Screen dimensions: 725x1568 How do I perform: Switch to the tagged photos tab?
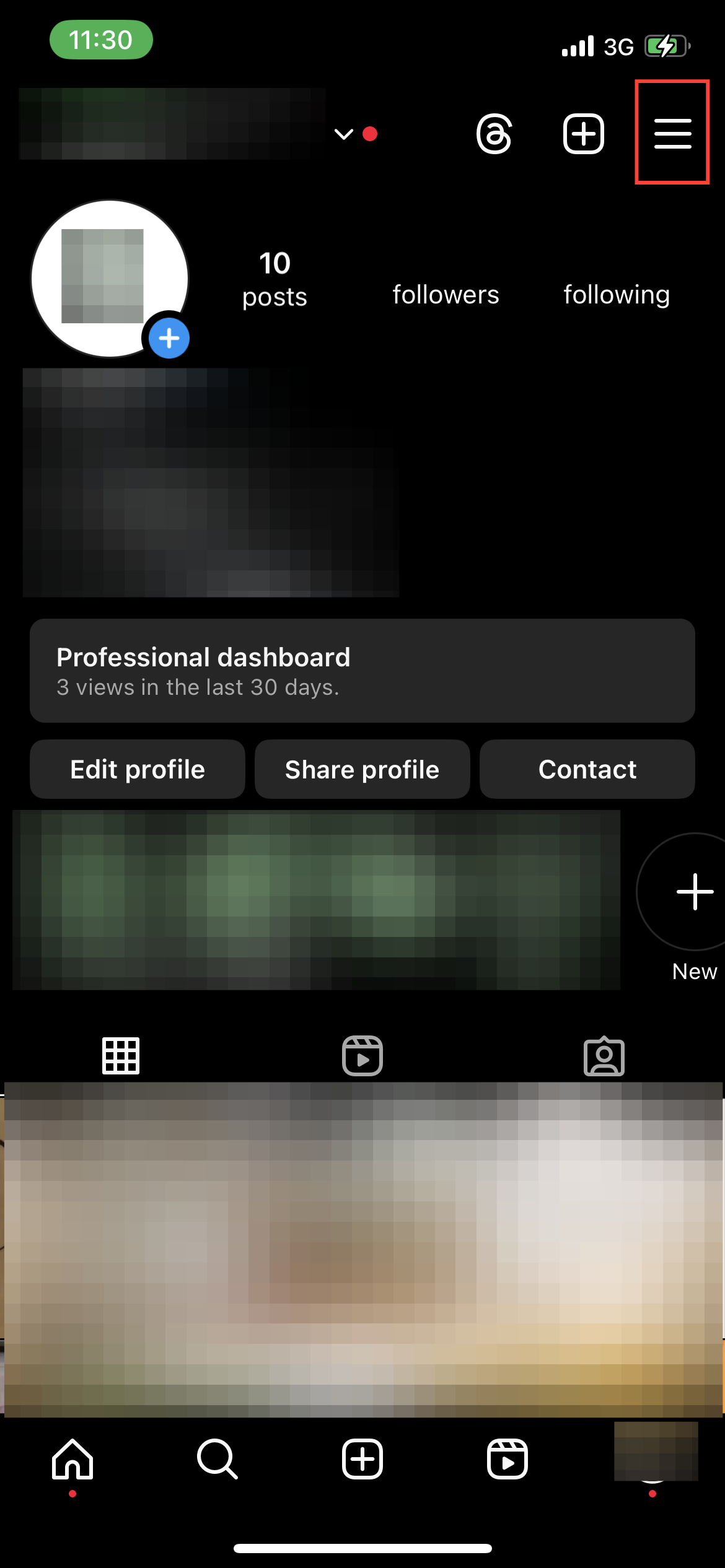coord(604,1055)
